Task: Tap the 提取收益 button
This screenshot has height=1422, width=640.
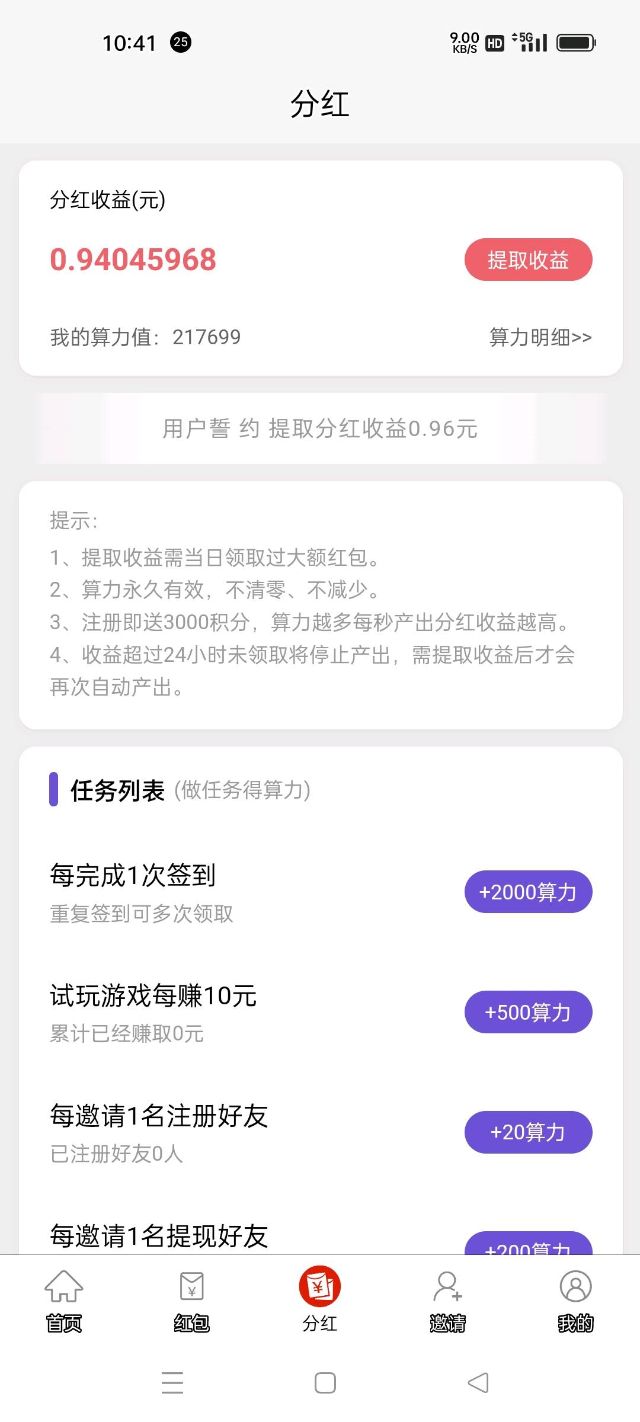Action: click(x=528, y=260)
